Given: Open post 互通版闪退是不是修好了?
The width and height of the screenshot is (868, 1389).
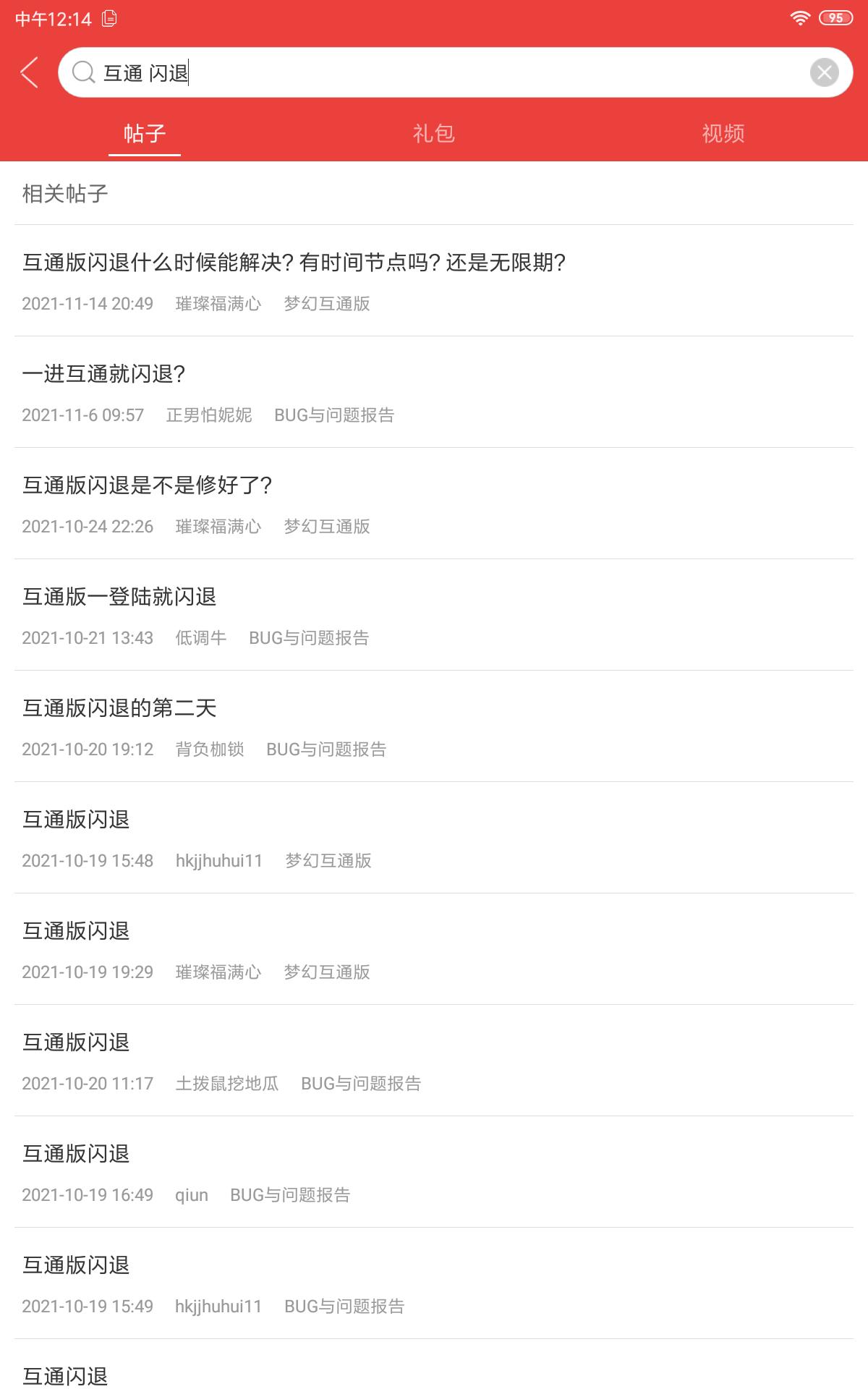Looking at the screenshot, I should [x=434, y=504].
